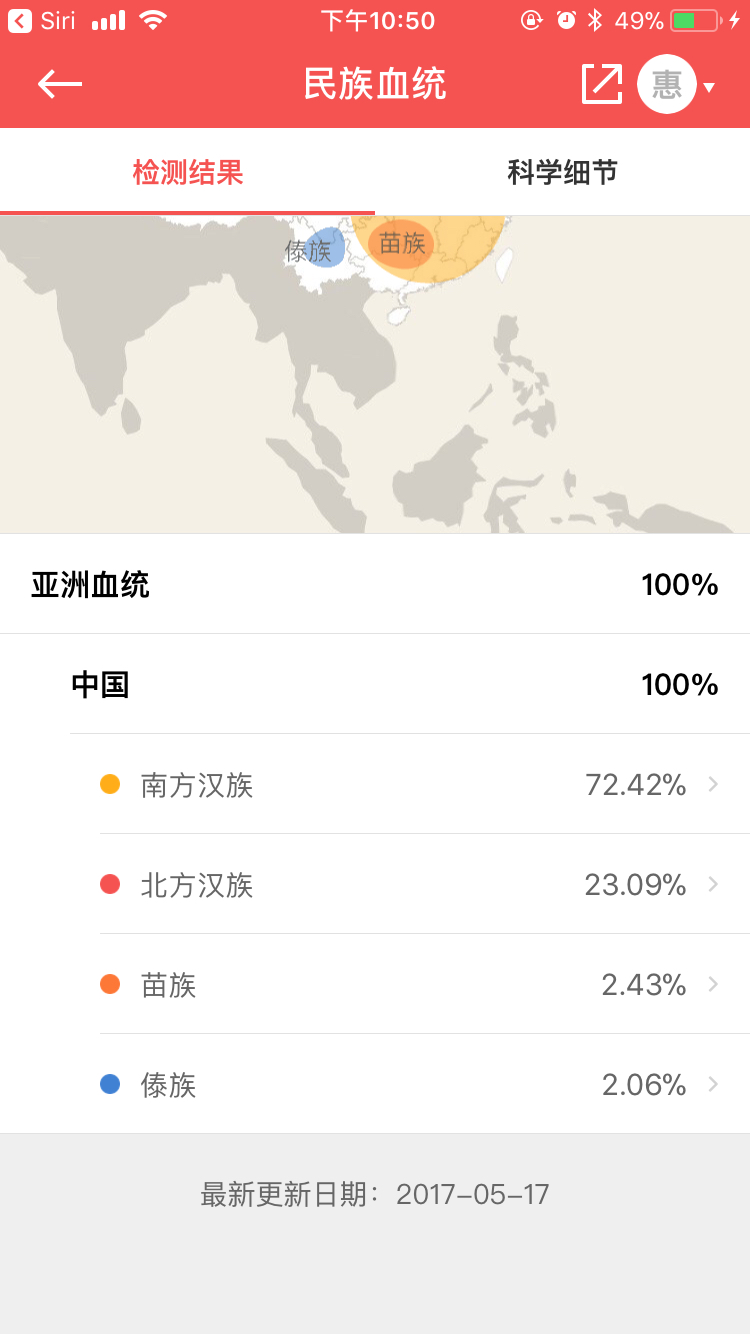Open 南方汉族 72.42% details
Viewport: 750px width, 1334px height.
(x=425, y=784)
